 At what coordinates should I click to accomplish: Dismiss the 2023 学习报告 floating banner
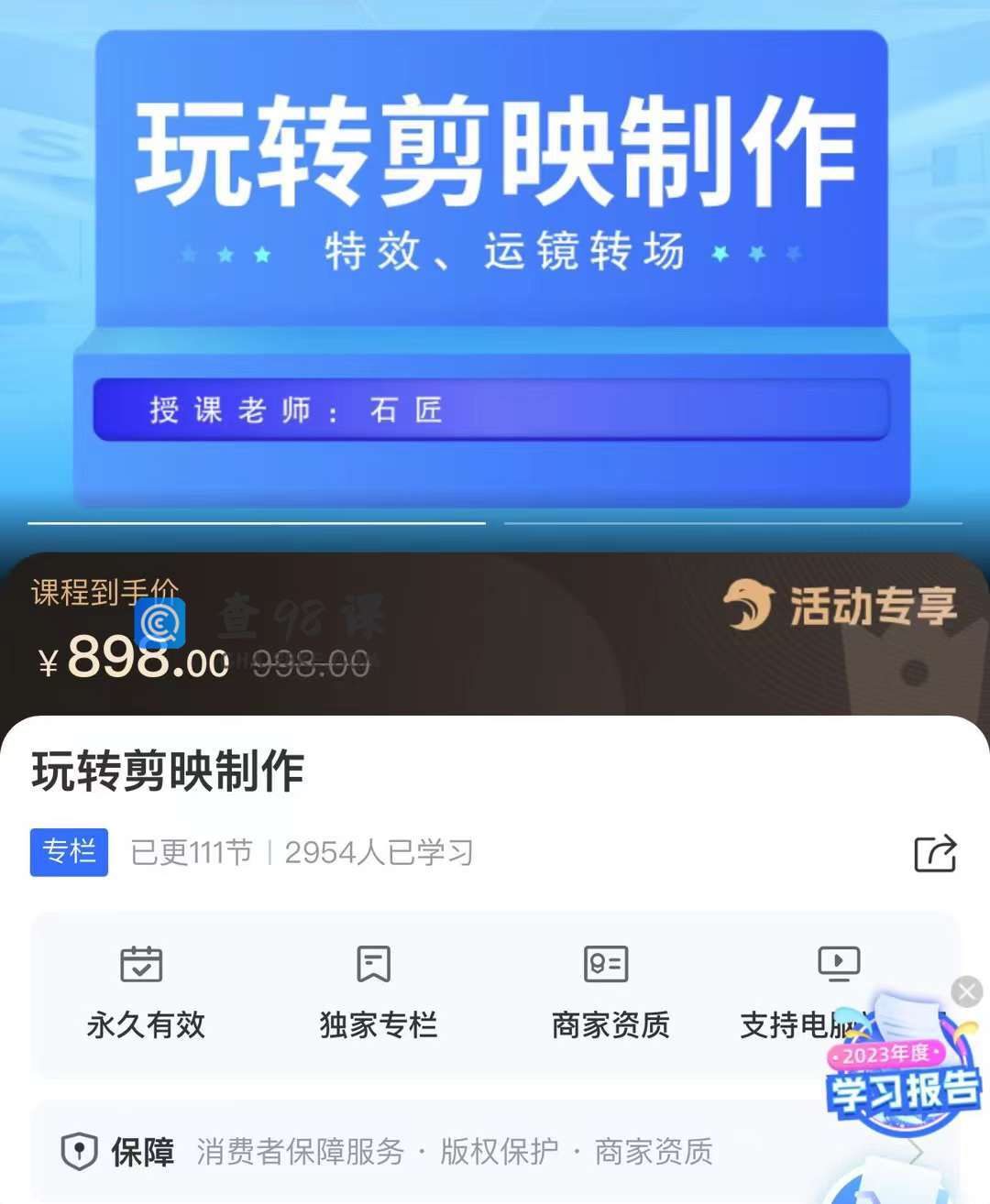[966, 991]
